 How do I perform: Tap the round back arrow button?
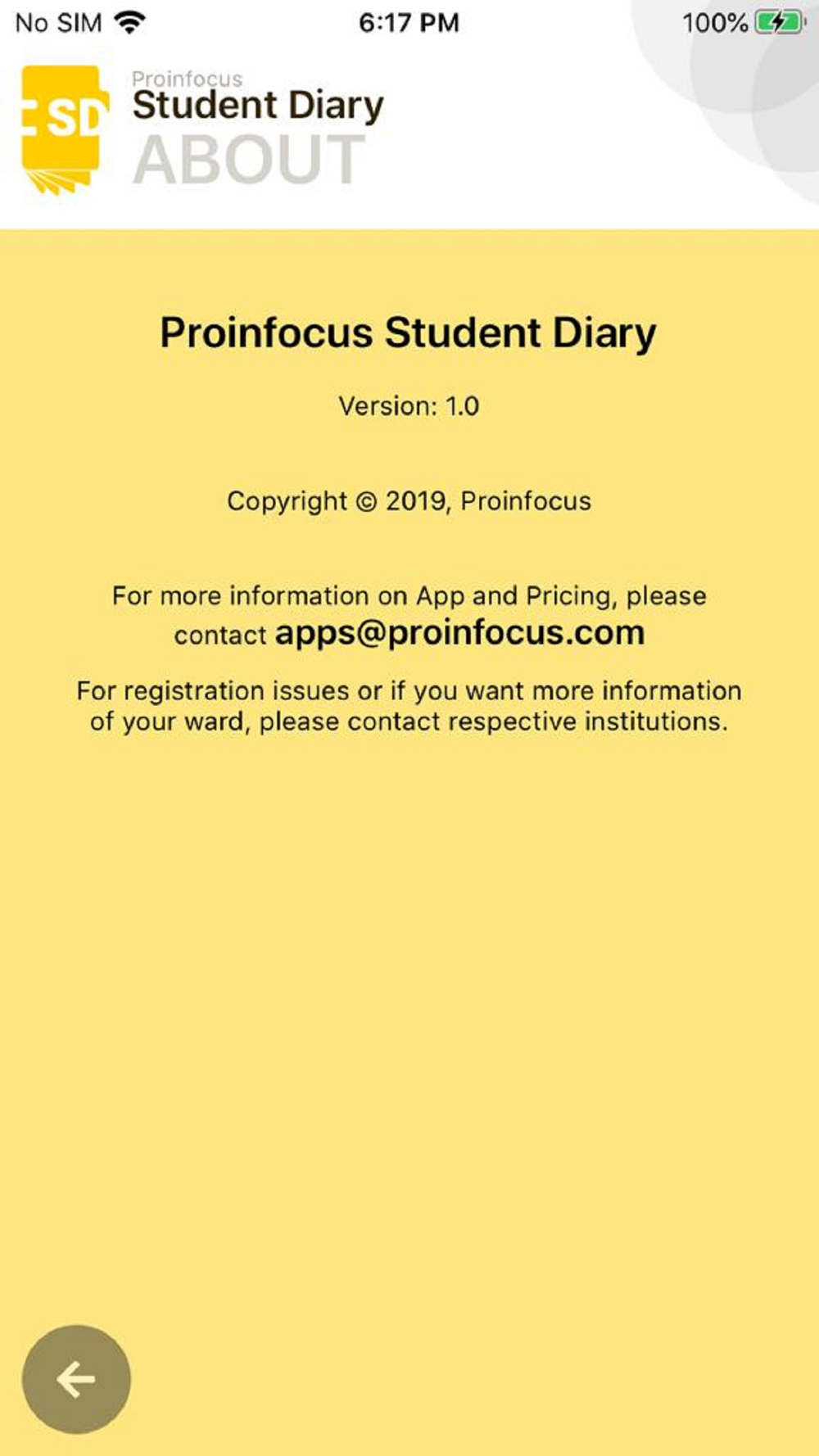point(76,1379)
